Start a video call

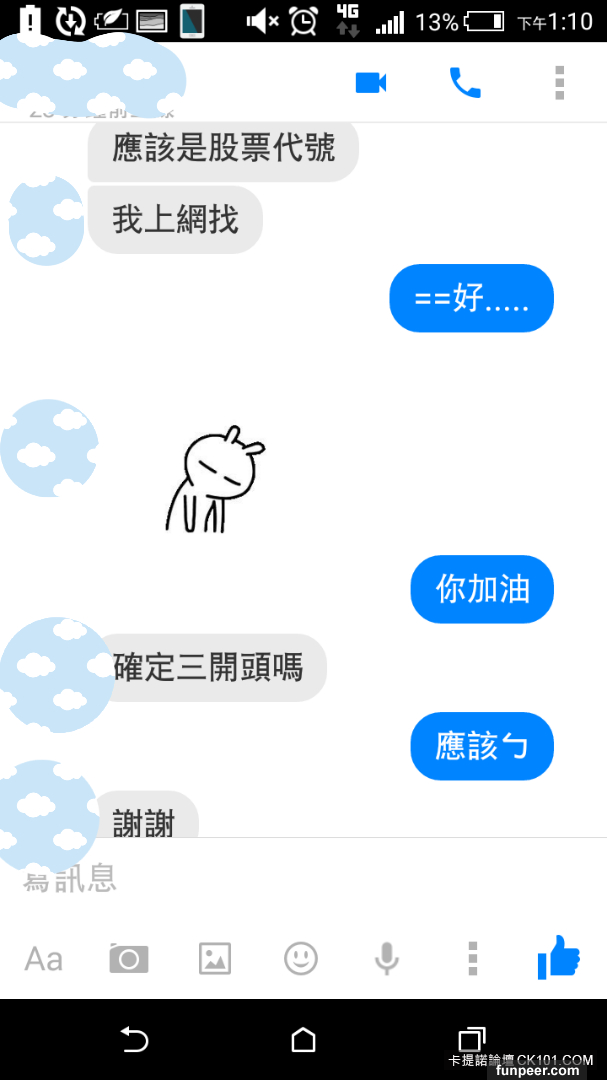pyautogui.click(x=370, y=83)
